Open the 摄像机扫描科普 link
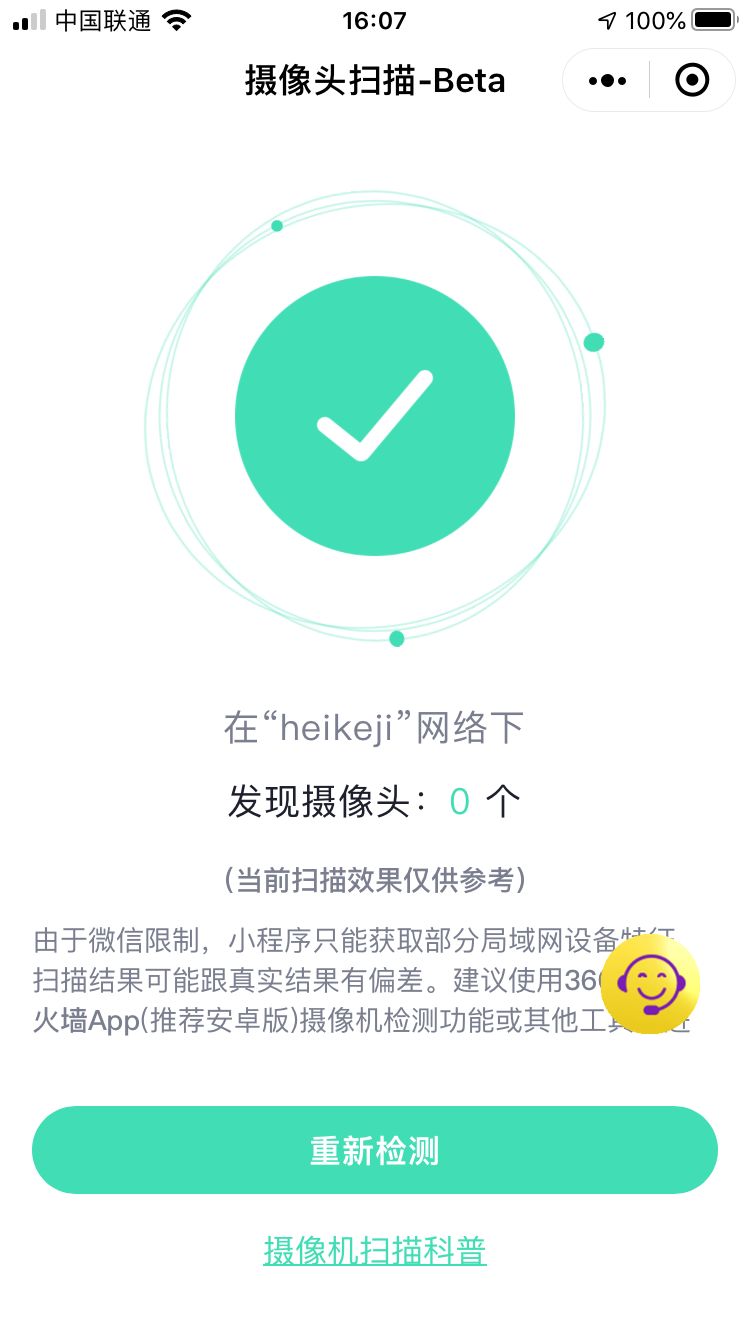Screen dimensions: 750x1334 pos(374,1250)
